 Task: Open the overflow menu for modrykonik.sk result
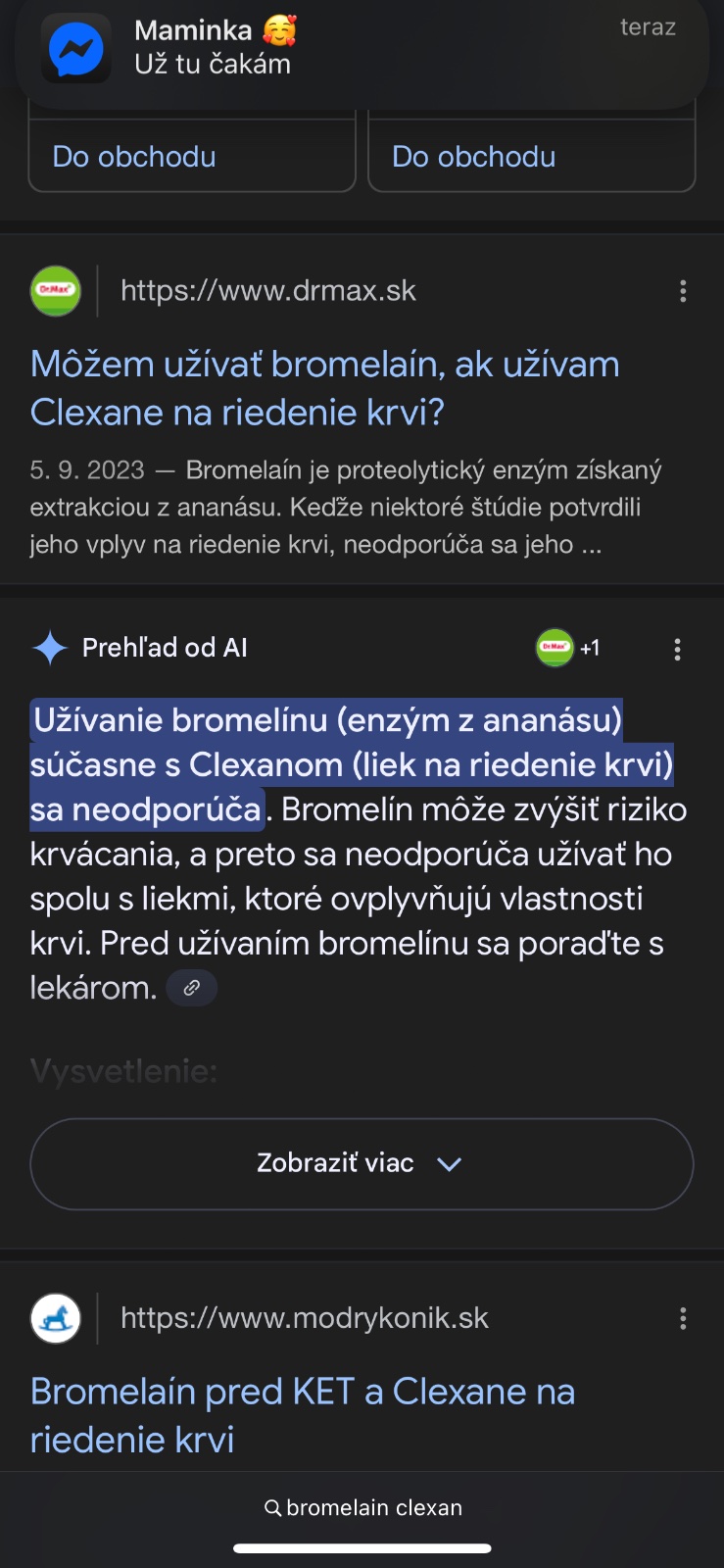point(683,1319)
